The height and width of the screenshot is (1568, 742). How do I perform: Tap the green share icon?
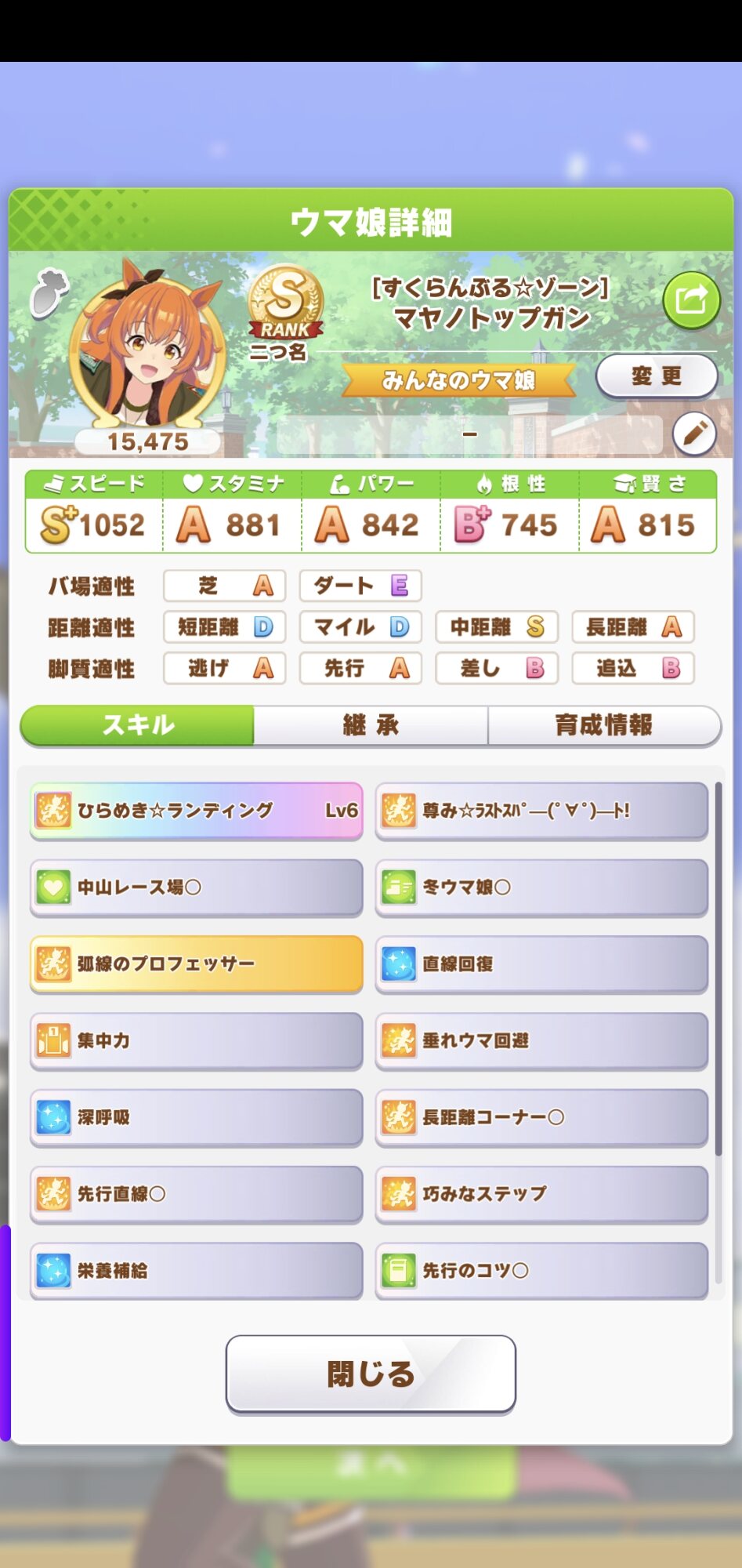click(x=690, y=299)
